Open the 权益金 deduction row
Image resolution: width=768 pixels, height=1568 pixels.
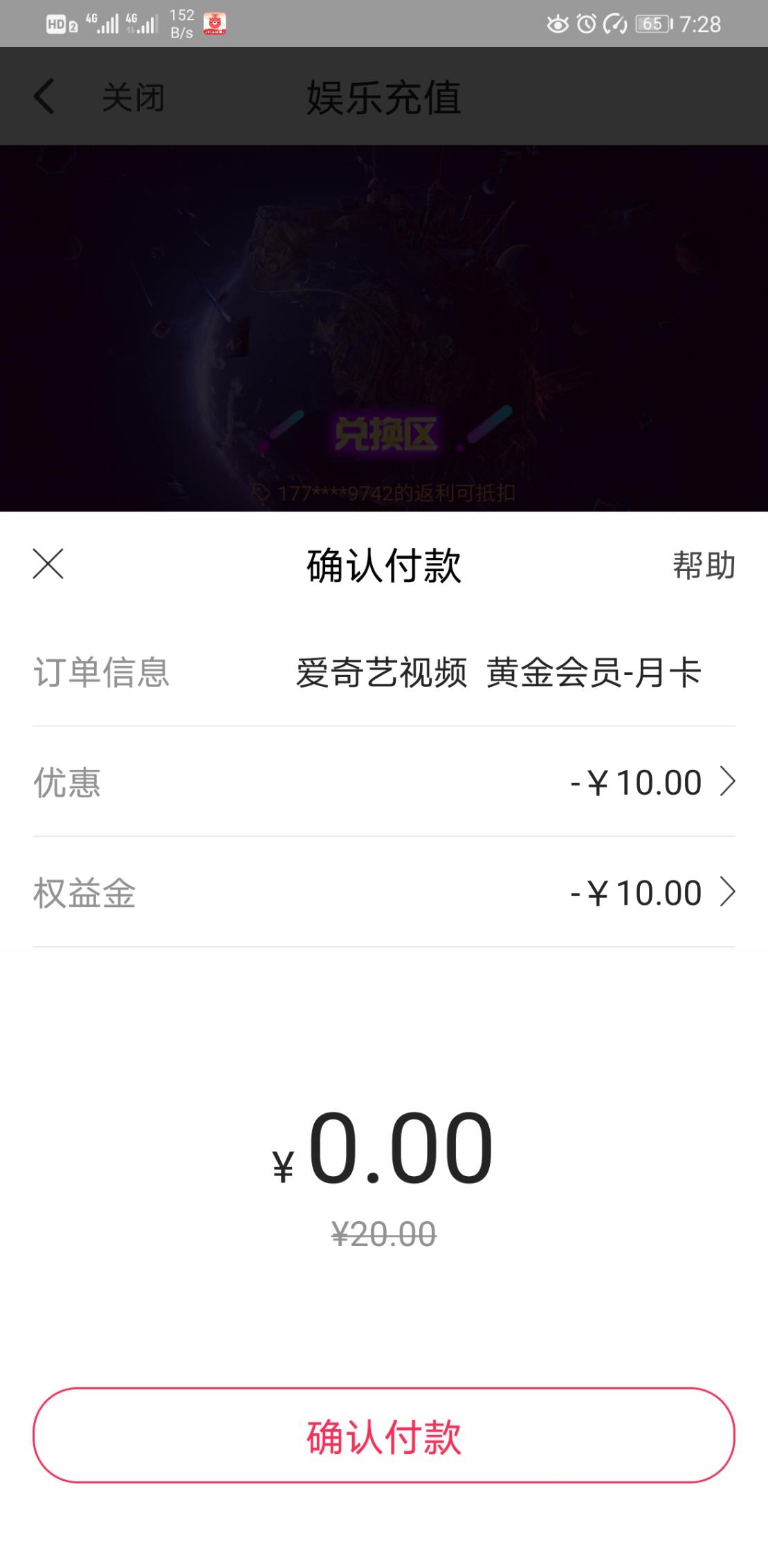tap(384, 892)
